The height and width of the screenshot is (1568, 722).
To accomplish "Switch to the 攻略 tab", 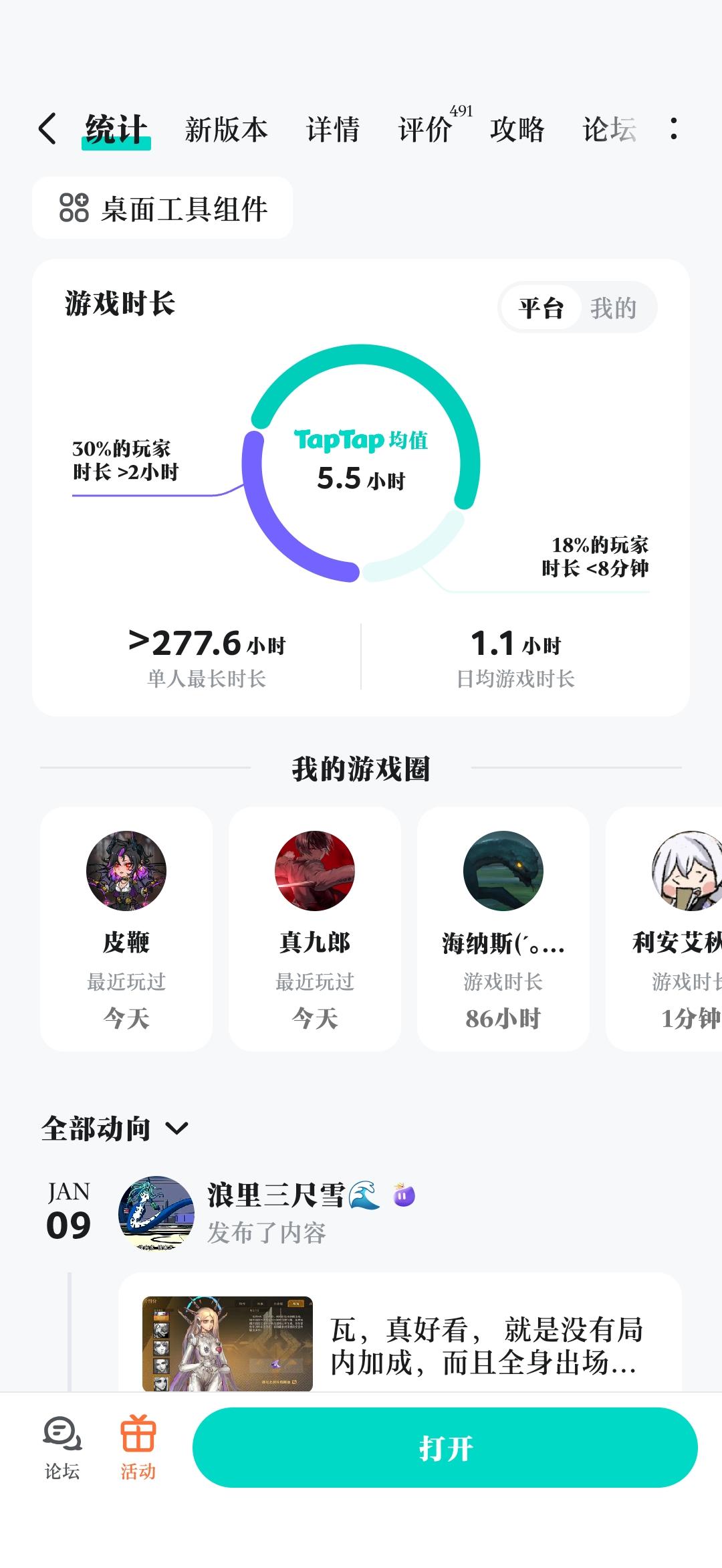I will pos(517,129).
